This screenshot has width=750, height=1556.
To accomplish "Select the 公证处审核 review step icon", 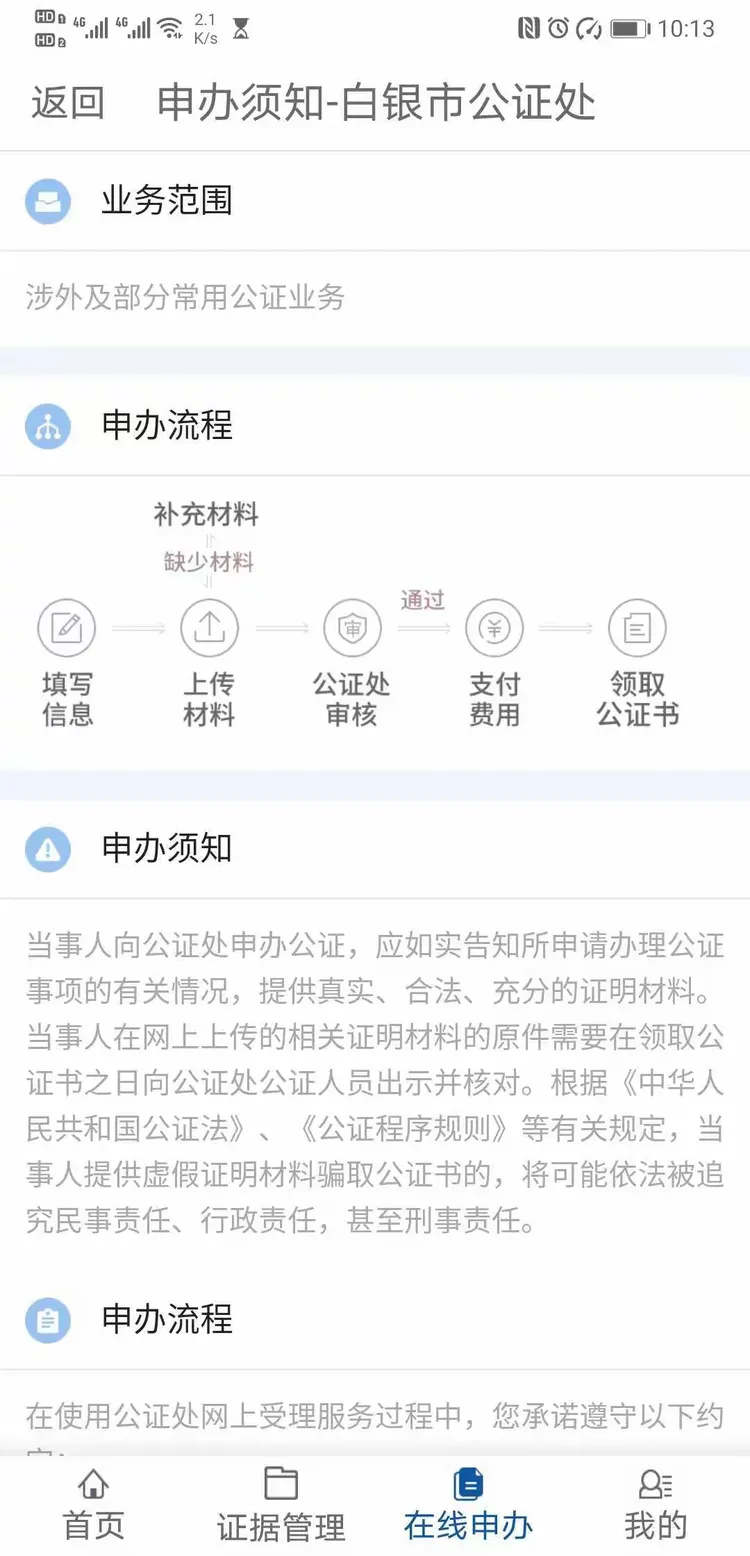I will (352, 628).
